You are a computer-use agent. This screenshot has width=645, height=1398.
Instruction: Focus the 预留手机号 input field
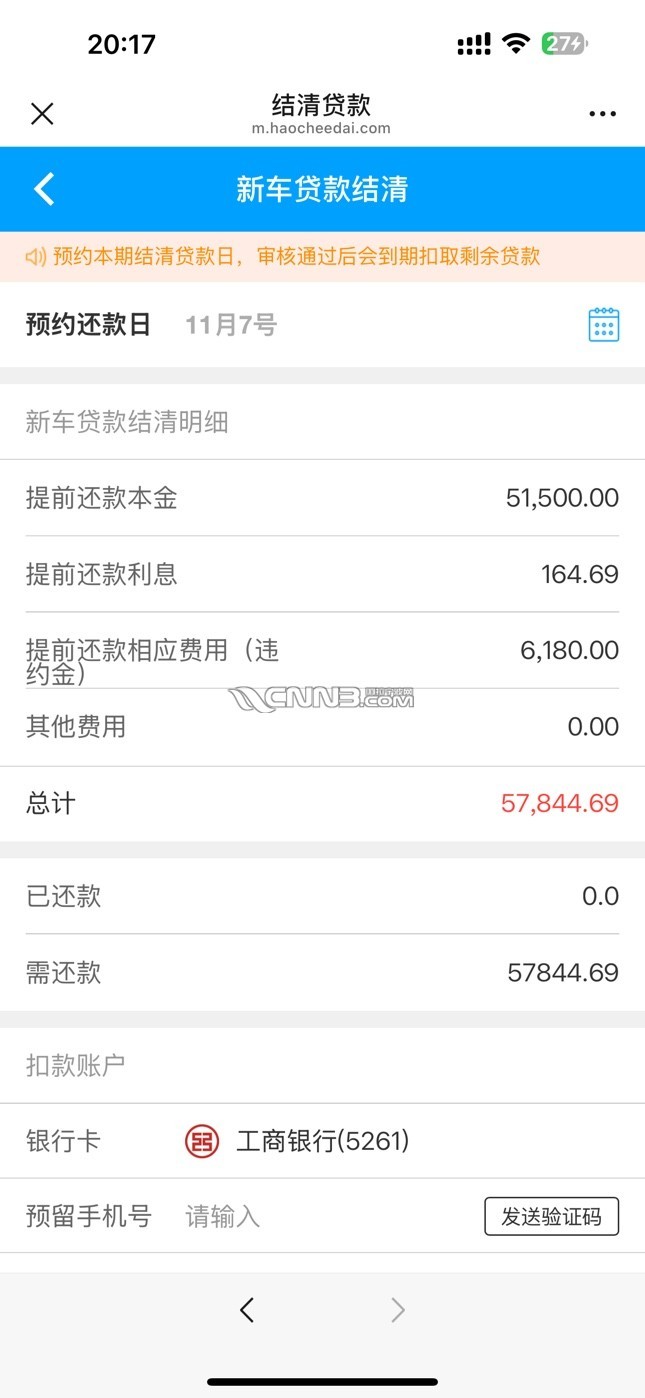point(320,1216)
